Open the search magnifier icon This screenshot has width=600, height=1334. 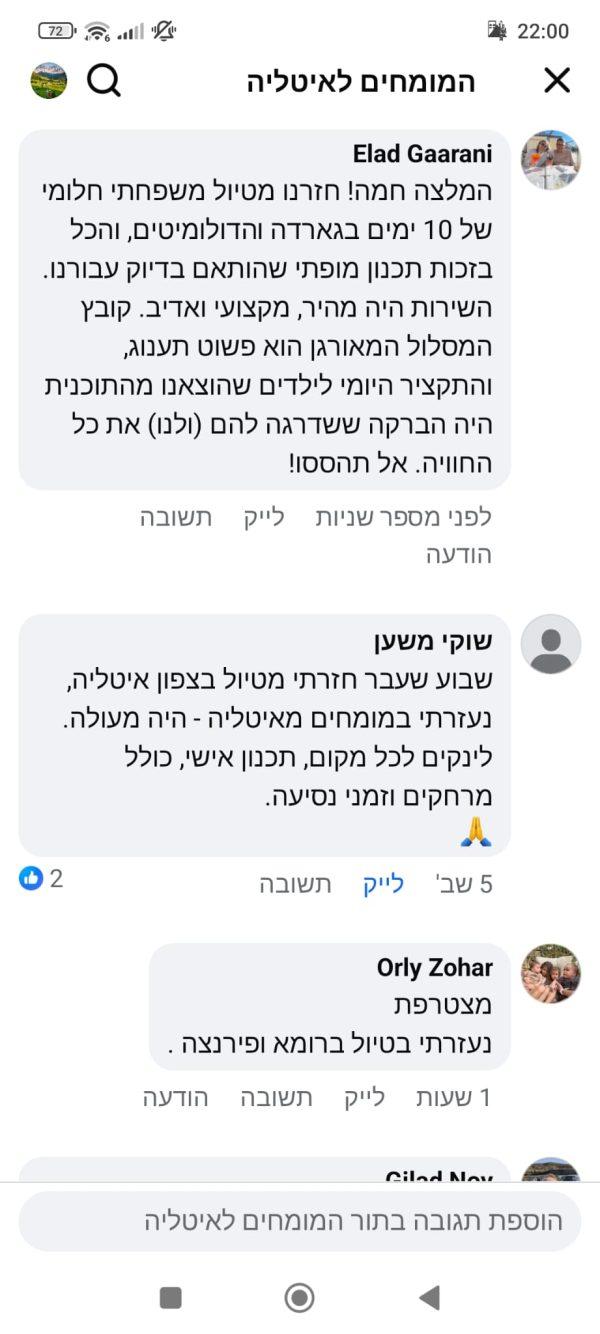[x=104, y=81]
